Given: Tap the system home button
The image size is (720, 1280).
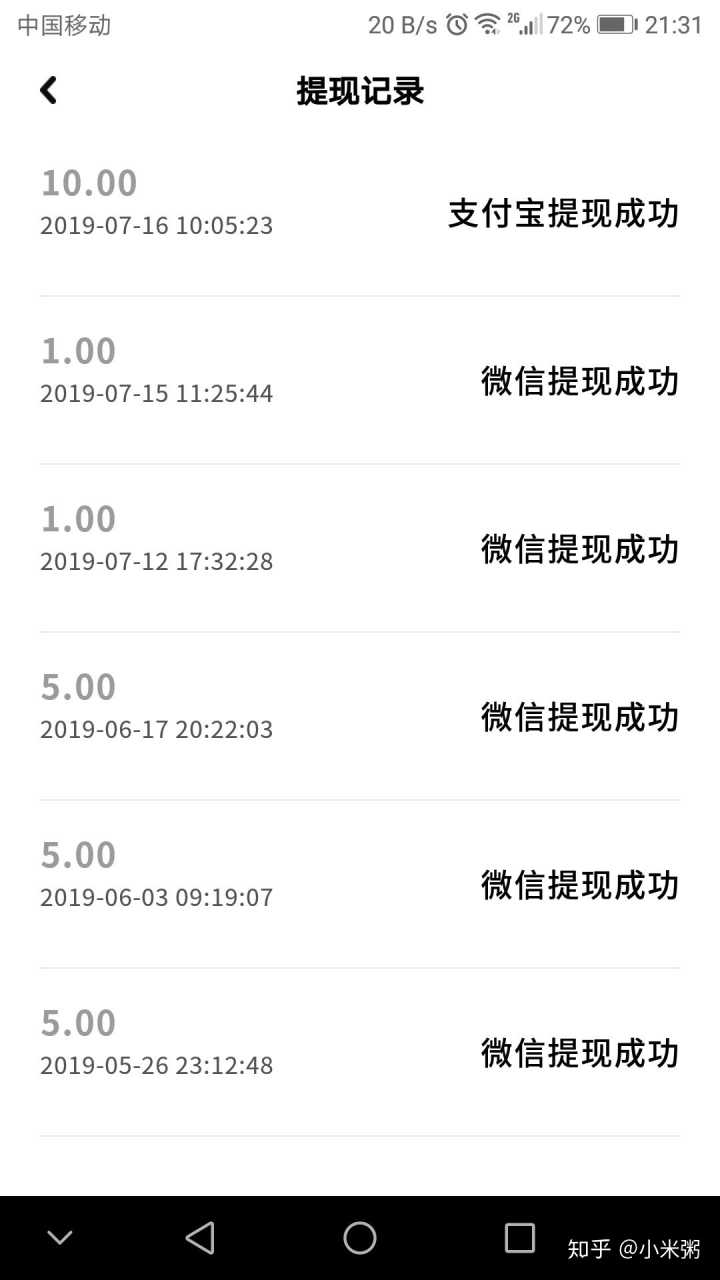Looking at the screenshot, I should [x=360, y=1238].
